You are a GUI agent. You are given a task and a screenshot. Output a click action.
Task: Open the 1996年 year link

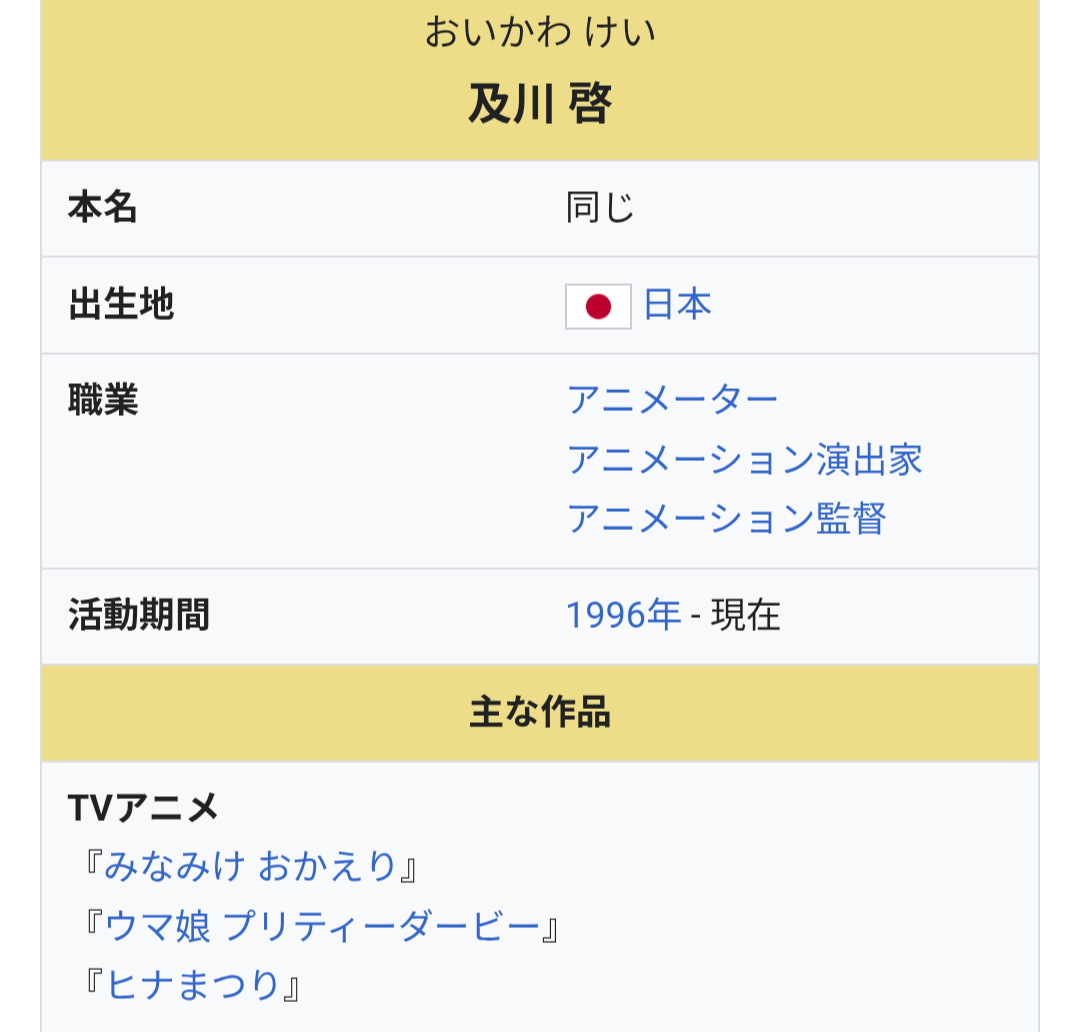click(623, 615)
